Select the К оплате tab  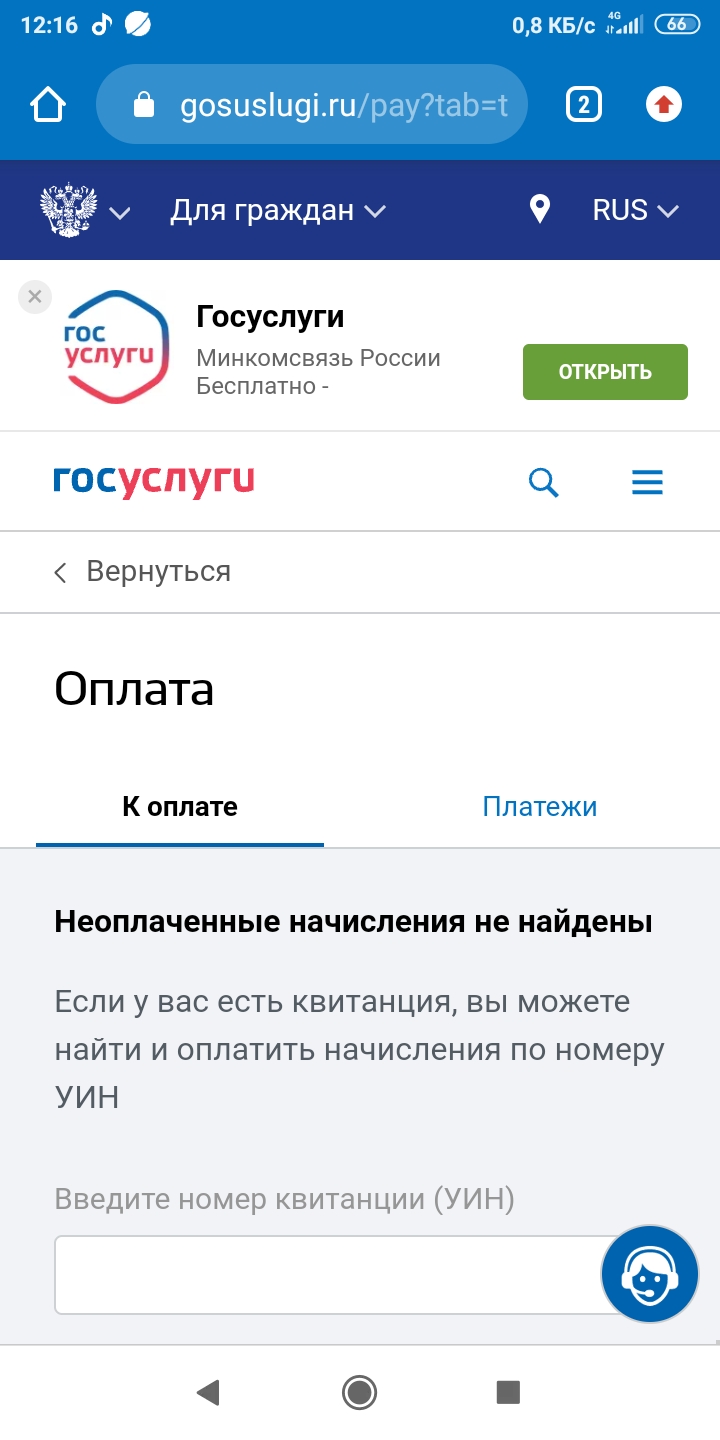(180, 807)
